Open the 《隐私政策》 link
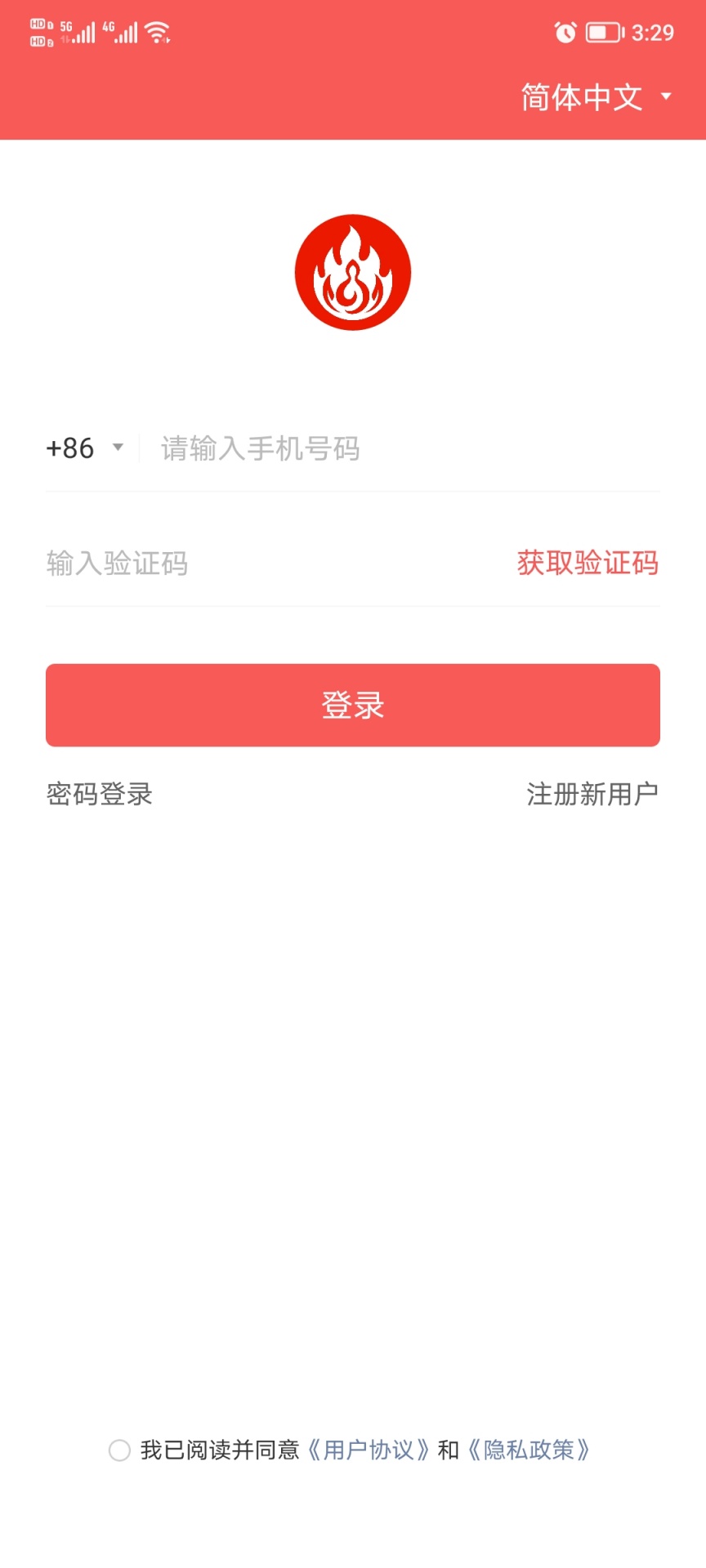Image resolution: width=706 pixels, height=1568 pixels. point(529,1450)
